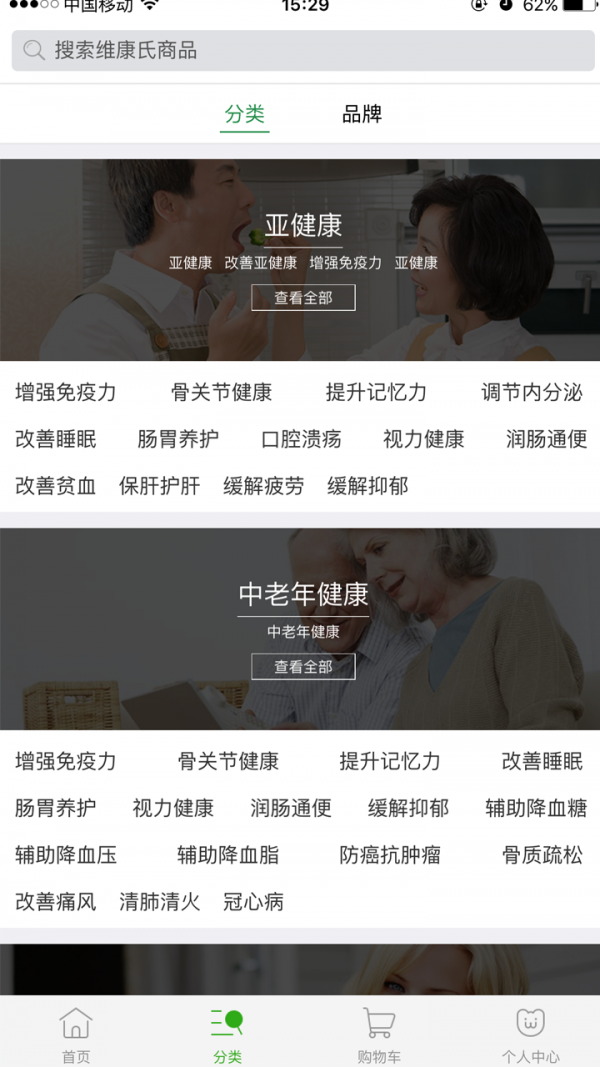Image resolution: width=600 pixels, height=1067 pixels.
Task: Select 清肺清火 category
Action: pyautogui.click(x=159, y=902)
